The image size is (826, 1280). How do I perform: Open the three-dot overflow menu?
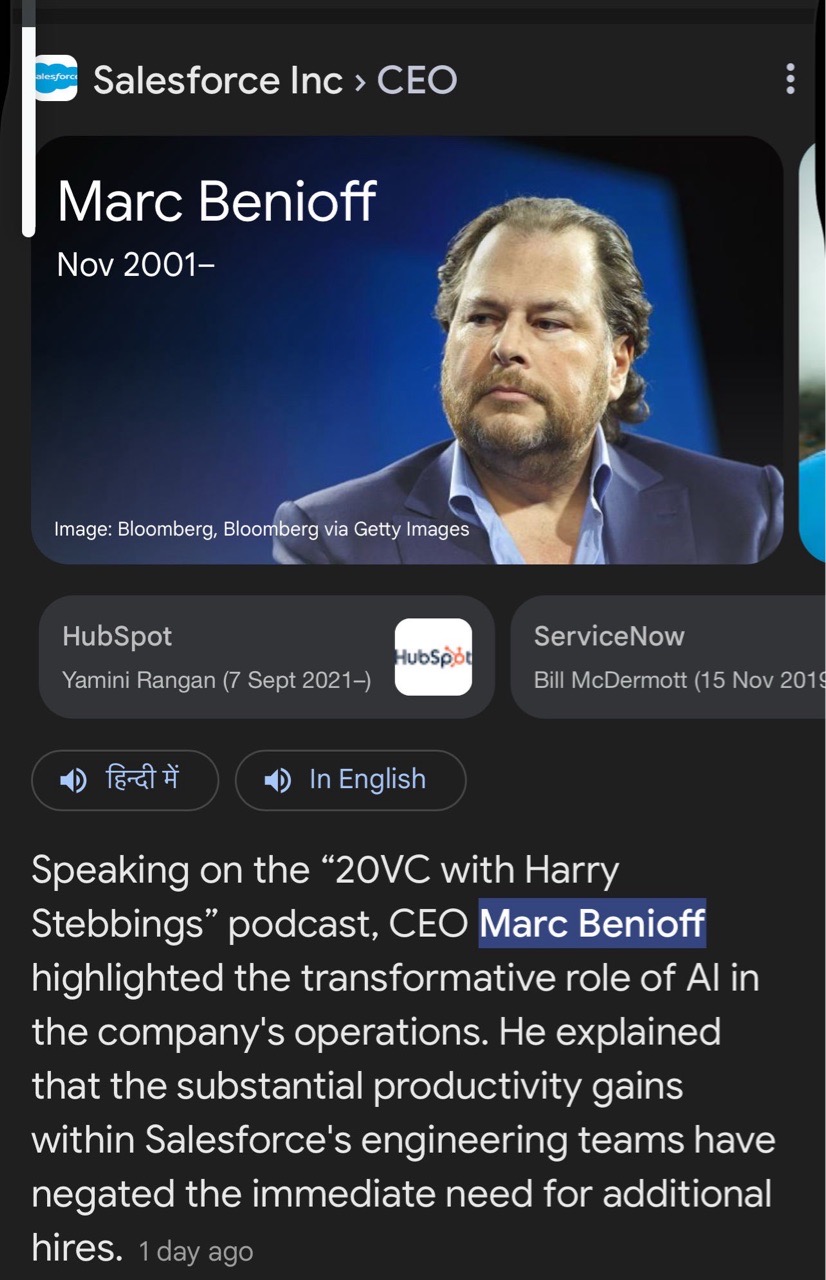click(x=790, y=79)
